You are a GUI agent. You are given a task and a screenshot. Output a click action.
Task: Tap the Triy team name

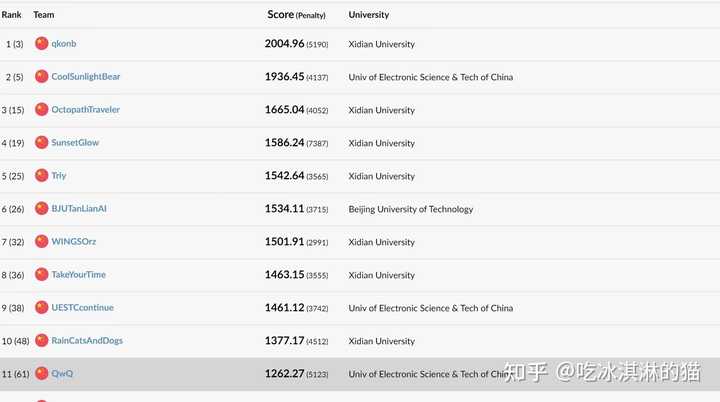(59, 176)
